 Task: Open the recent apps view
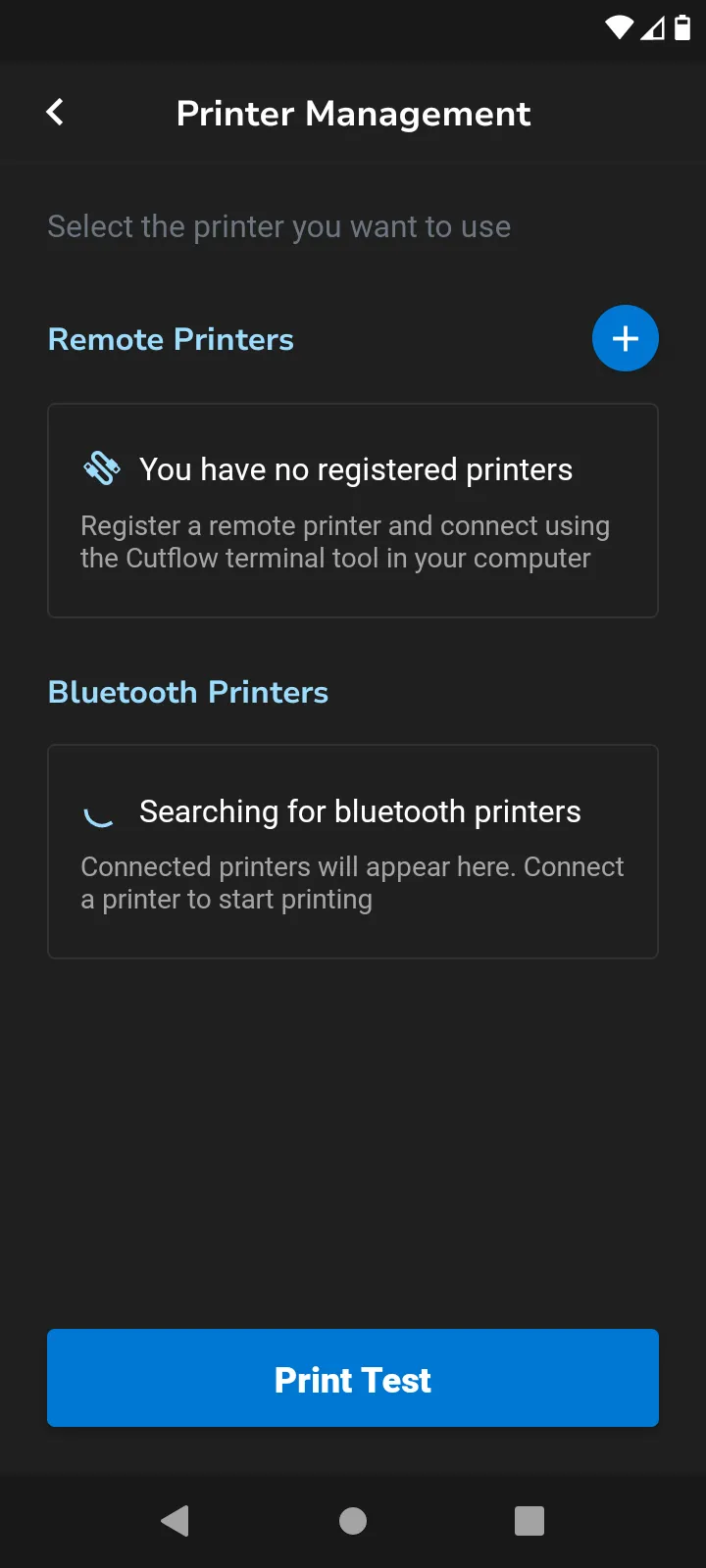529,1521
